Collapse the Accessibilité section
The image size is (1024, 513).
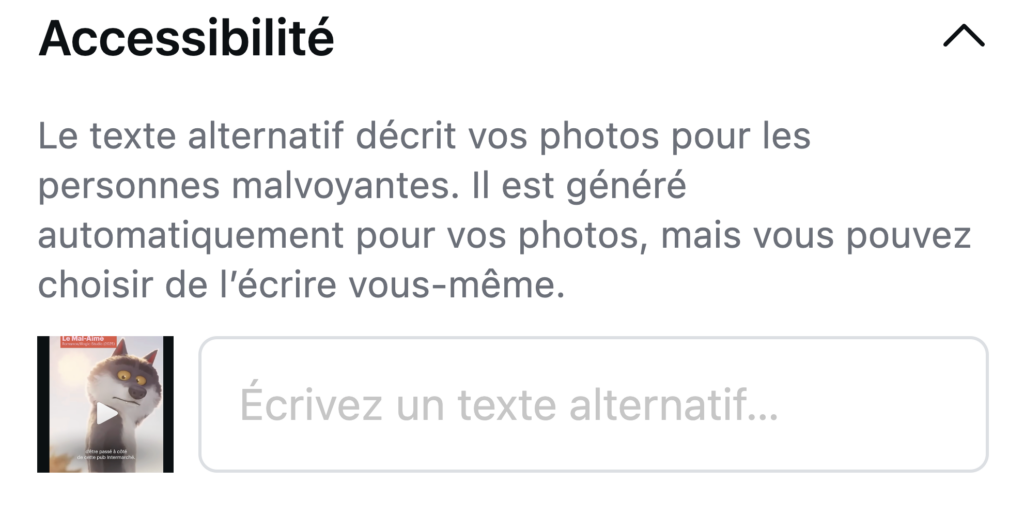(963, 37)
